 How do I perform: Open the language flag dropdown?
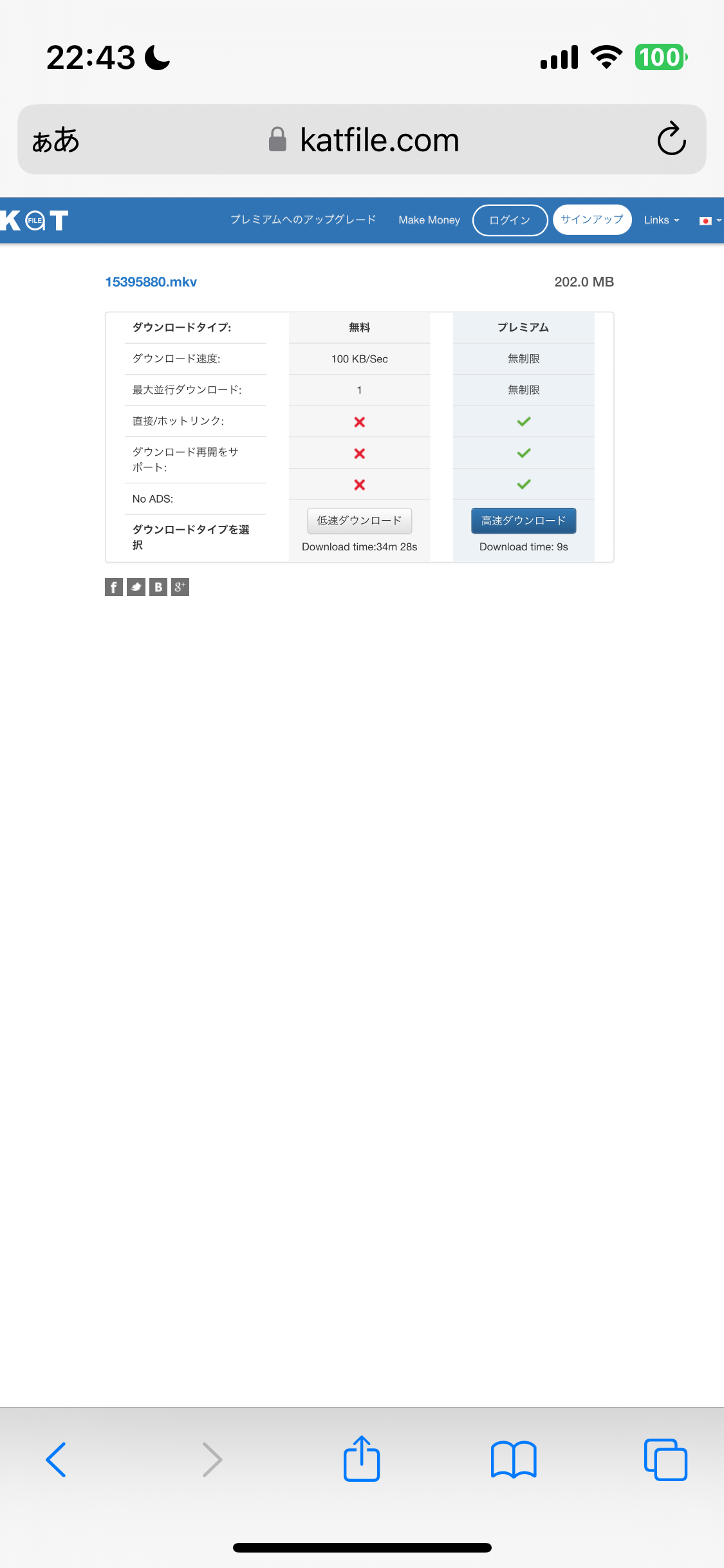click(709, 221)
